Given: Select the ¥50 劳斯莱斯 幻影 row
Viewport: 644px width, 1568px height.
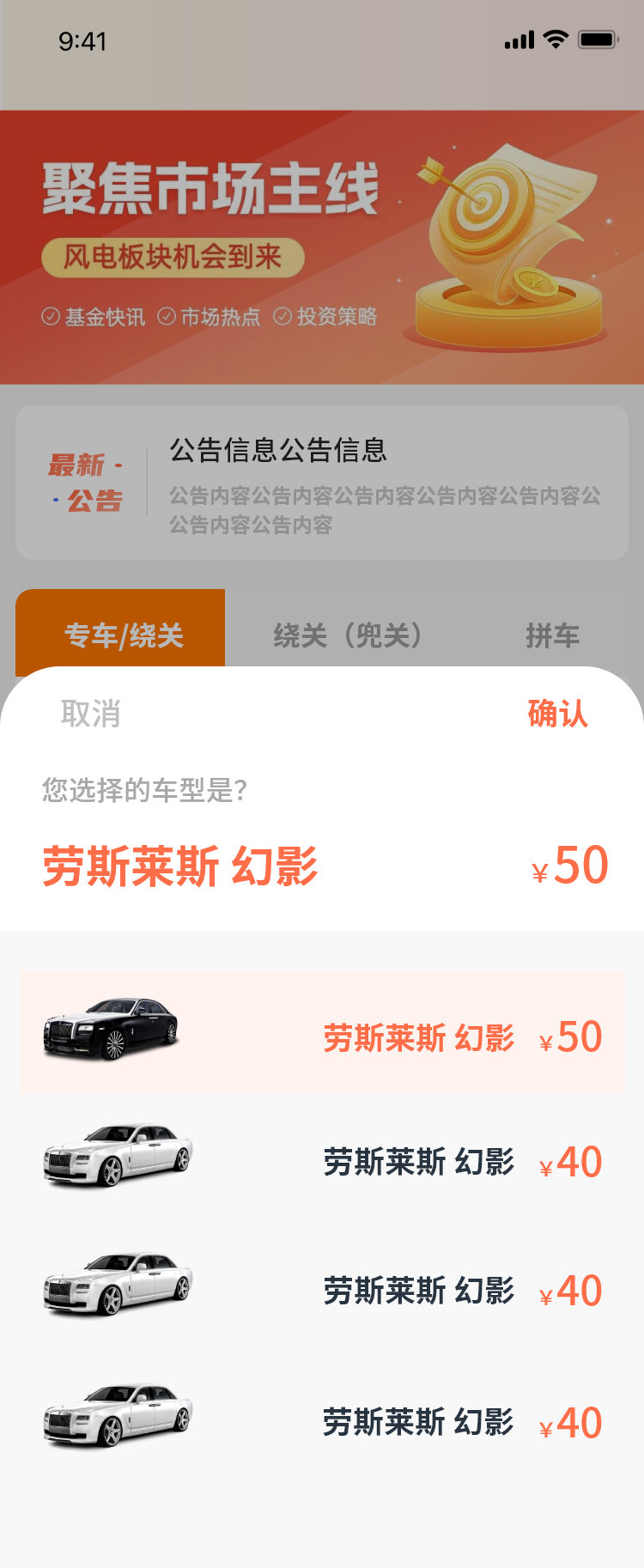Looking at the screenshot, I should pos(322,1033).
